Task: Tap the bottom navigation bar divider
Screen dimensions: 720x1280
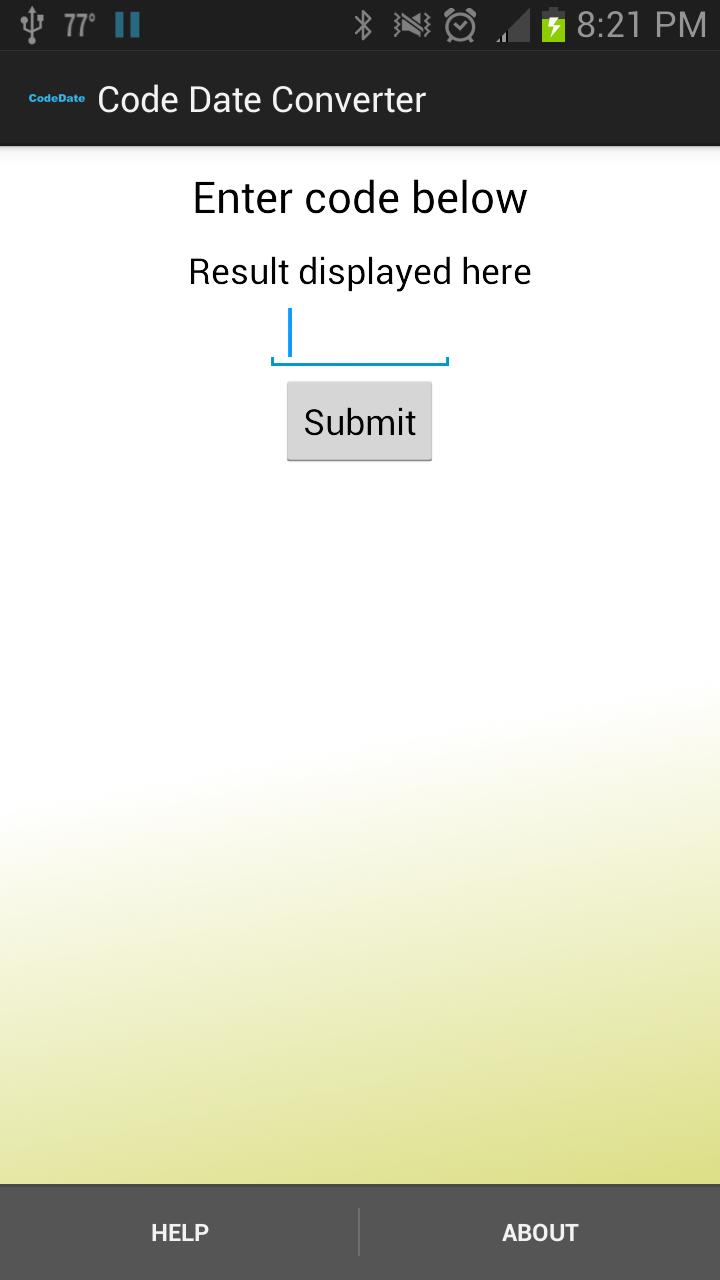Action: [360, 1232]
